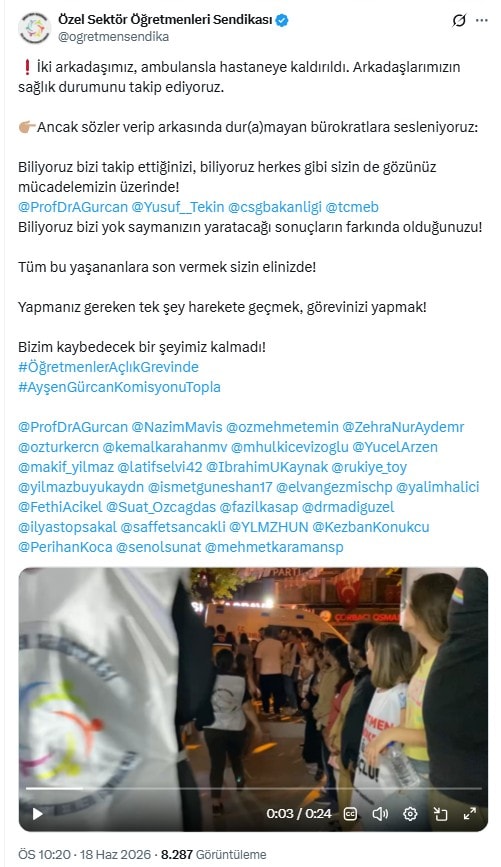Open the @PerihanKoca mention
Screen dimensions: 501x867
click(65, 547)
